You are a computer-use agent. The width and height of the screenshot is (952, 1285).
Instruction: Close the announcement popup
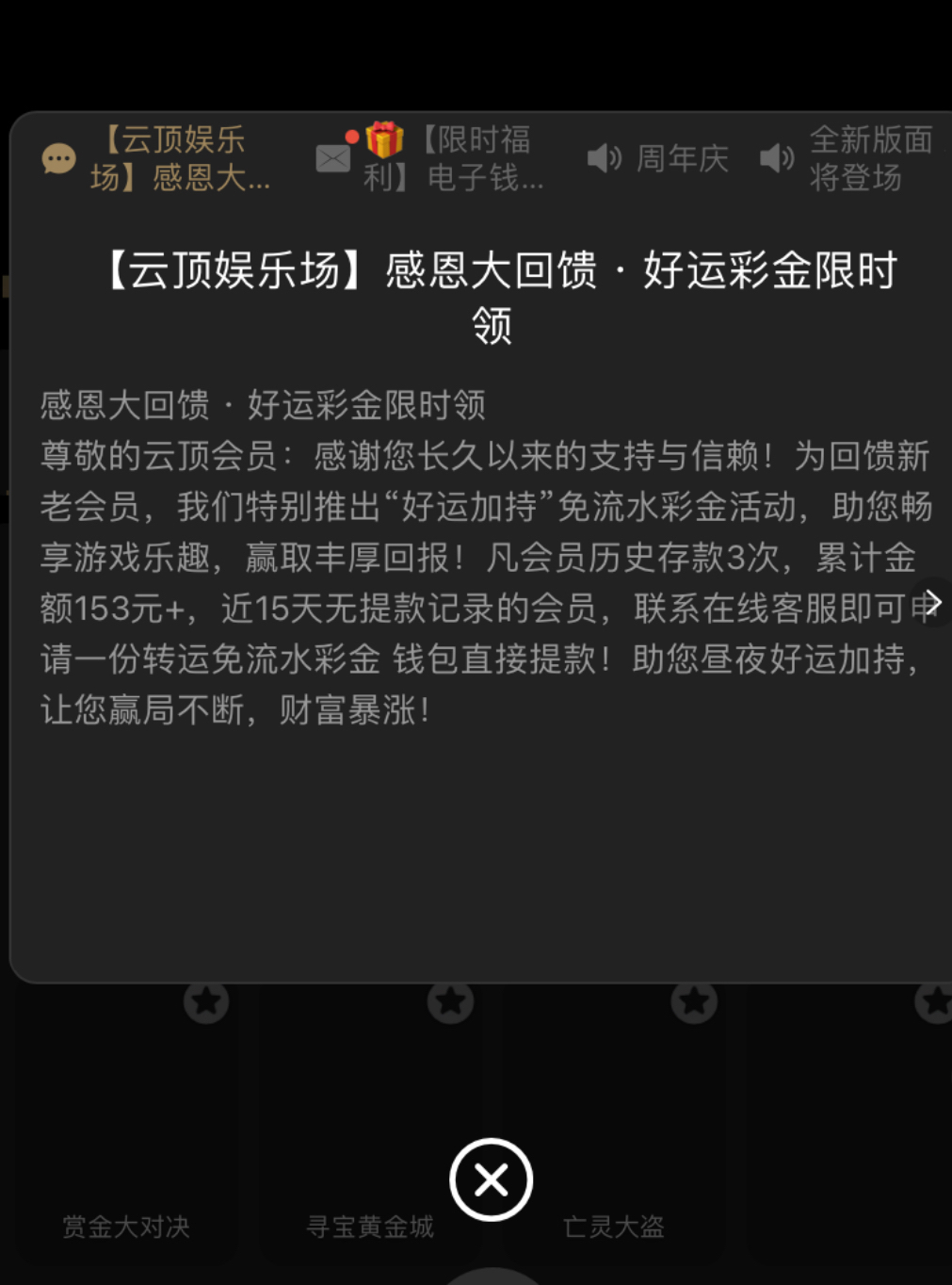click(491, 1179)
